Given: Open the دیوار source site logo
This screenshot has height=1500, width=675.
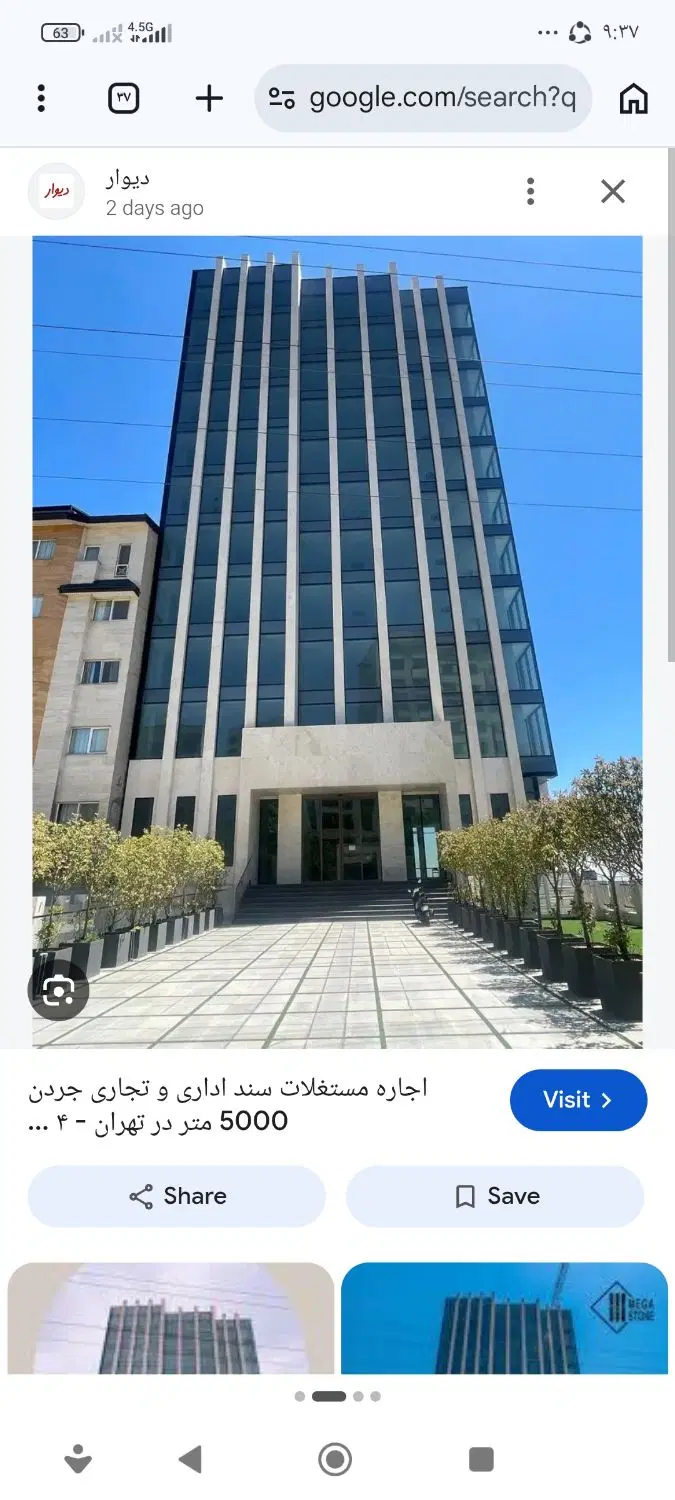Looking at the screenshot, I should [56, 191].
